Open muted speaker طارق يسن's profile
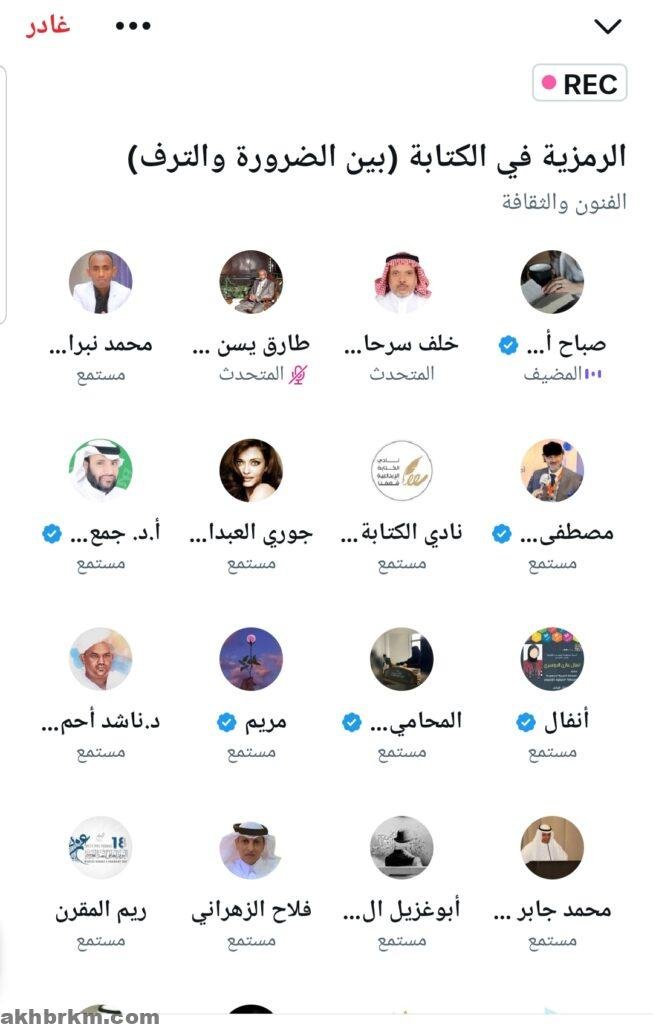Image resolution: width=653 pixels, height=1024 pixels. click(x=251, y=282)
